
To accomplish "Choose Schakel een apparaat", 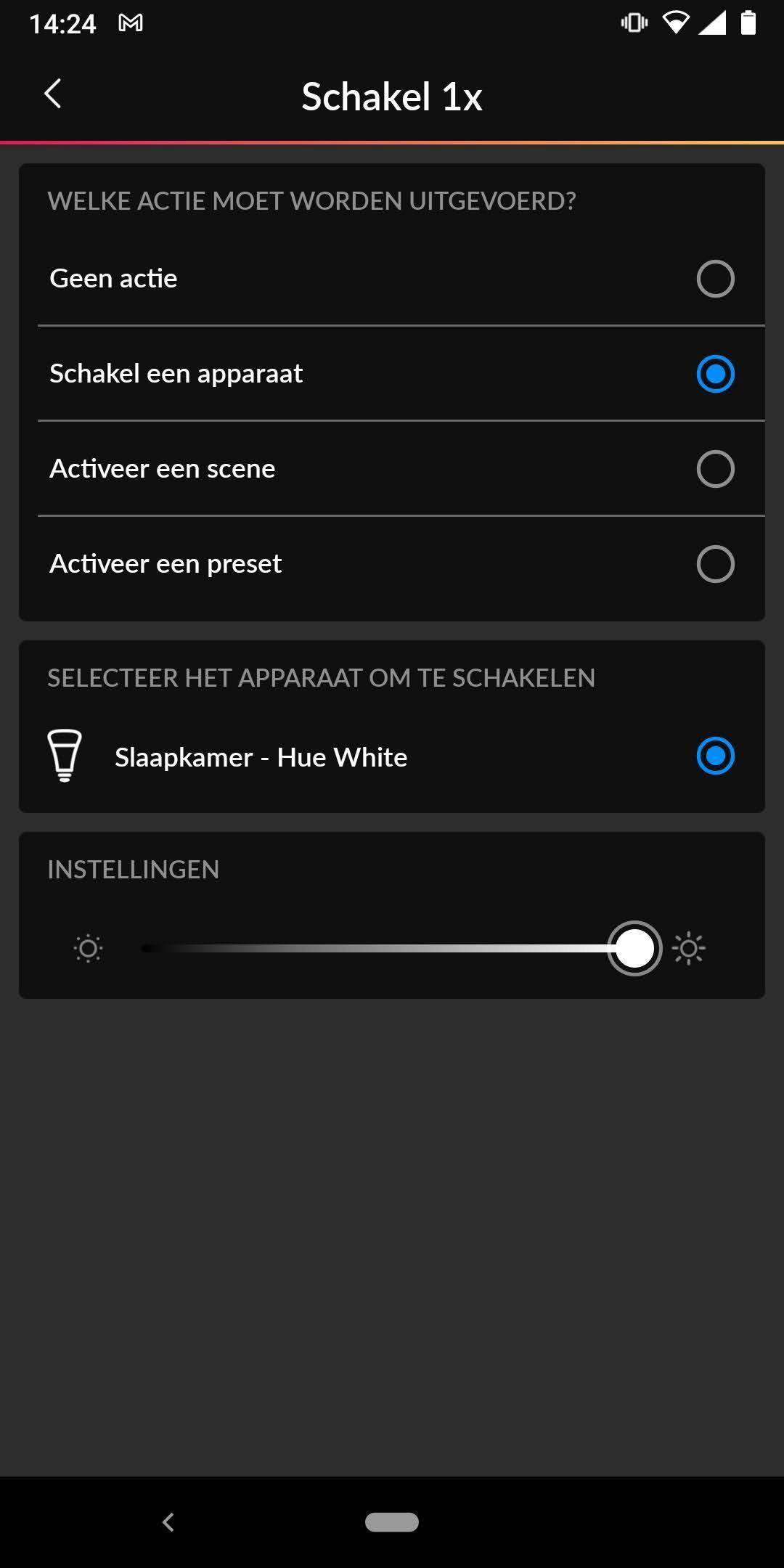I will (x=715, y=374).
